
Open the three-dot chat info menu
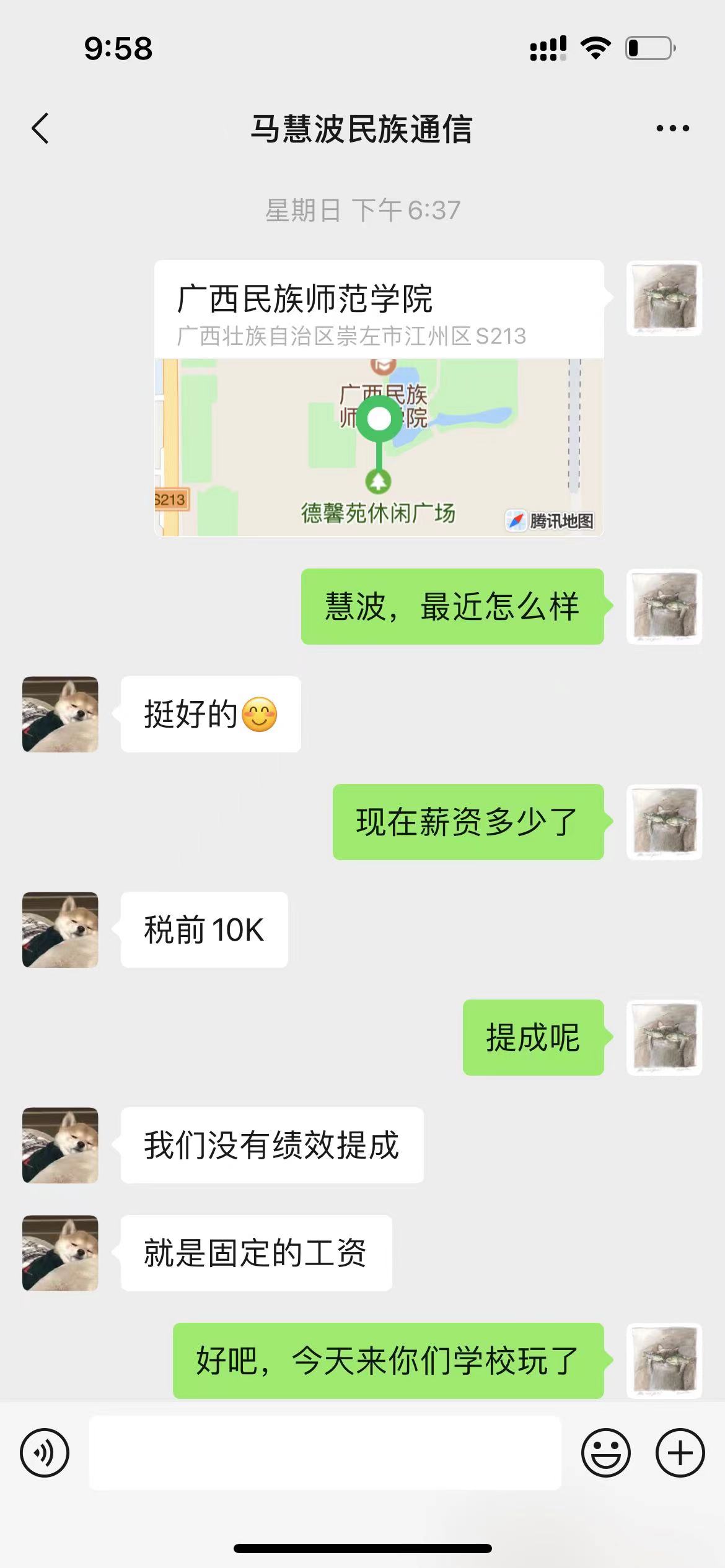click(x=672, y=129)
